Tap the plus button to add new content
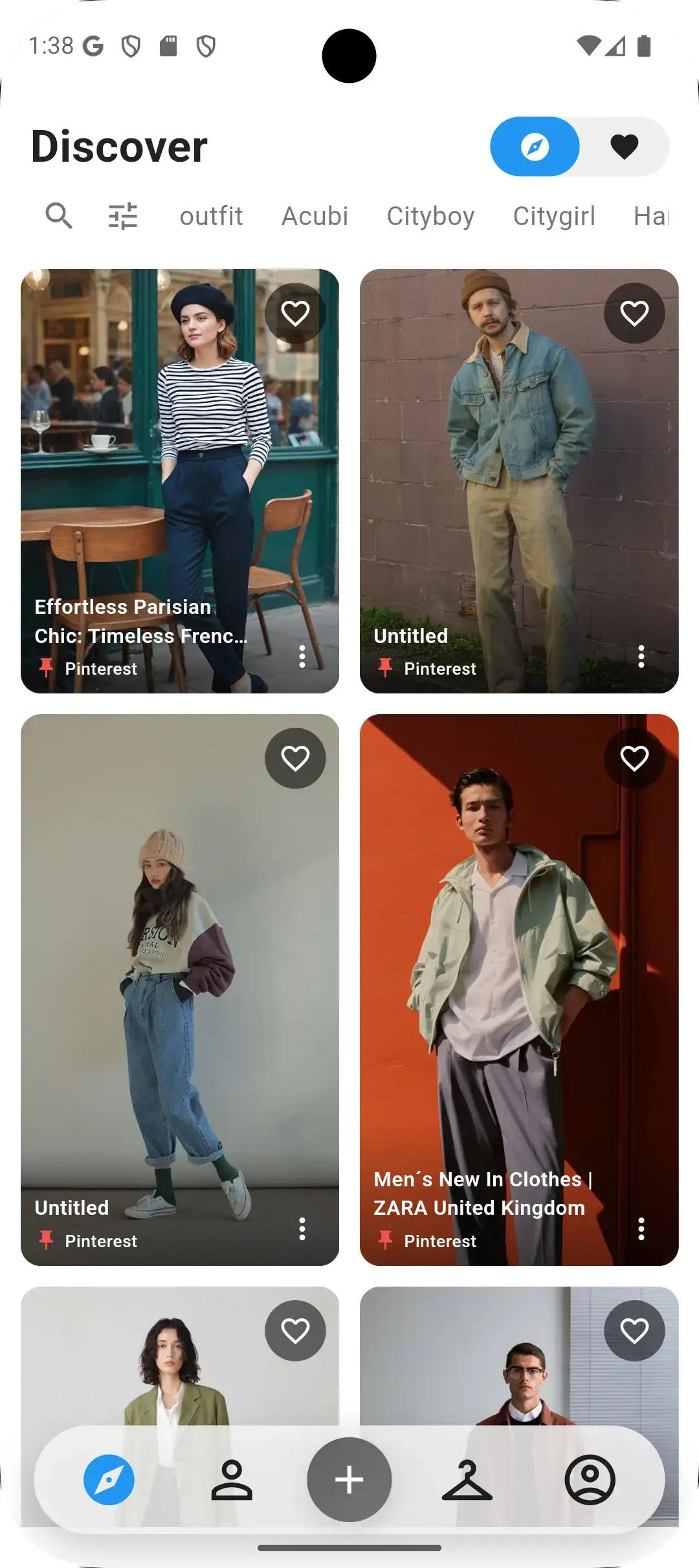This screenshot has height=1568, width=699. [x=349, y=1478]
